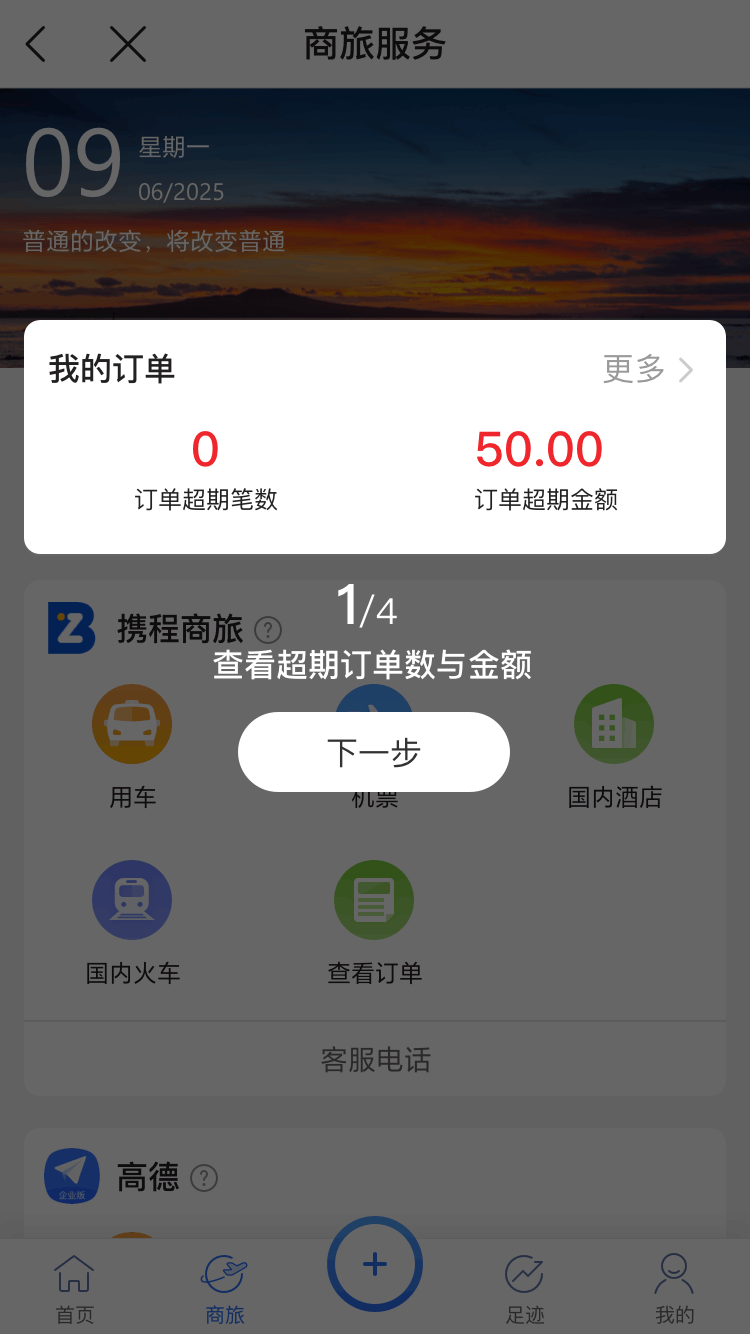Tap 下一步 to continue the guide
This screenshot has width=750, height=1334.
pos(374,752)
